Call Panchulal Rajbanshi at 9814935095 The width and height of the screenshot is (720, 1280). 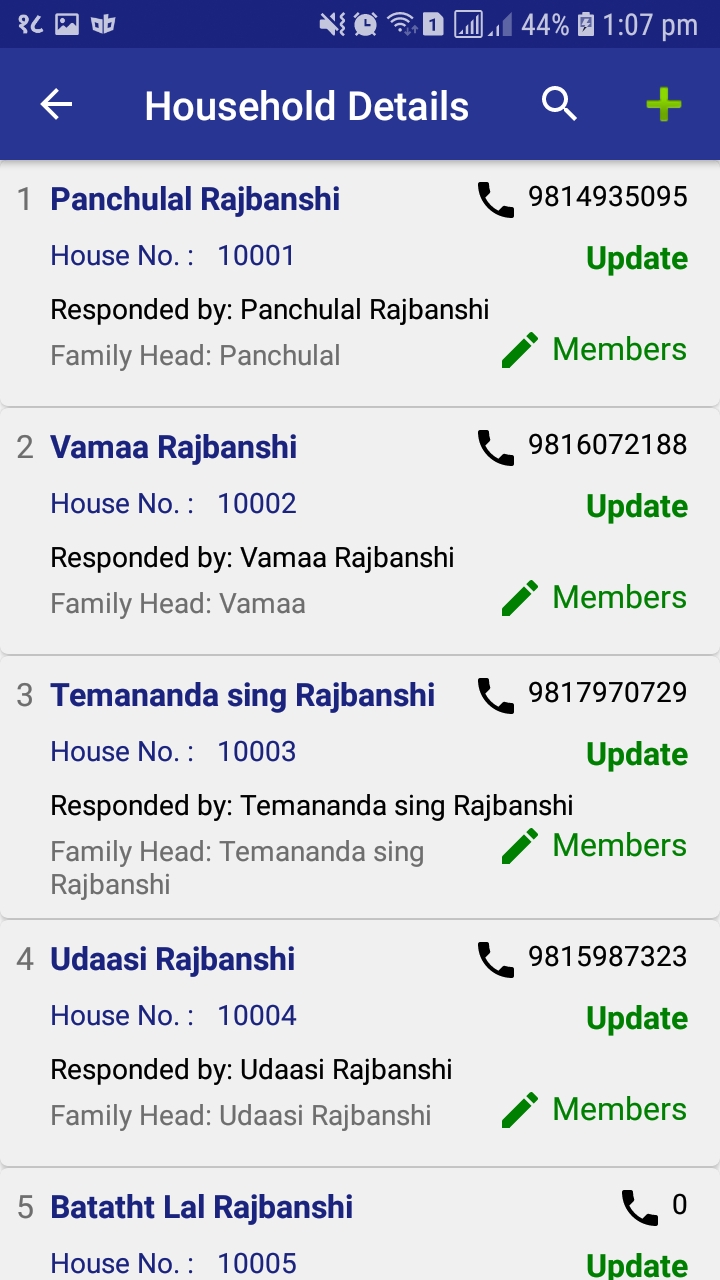point(583,198)
